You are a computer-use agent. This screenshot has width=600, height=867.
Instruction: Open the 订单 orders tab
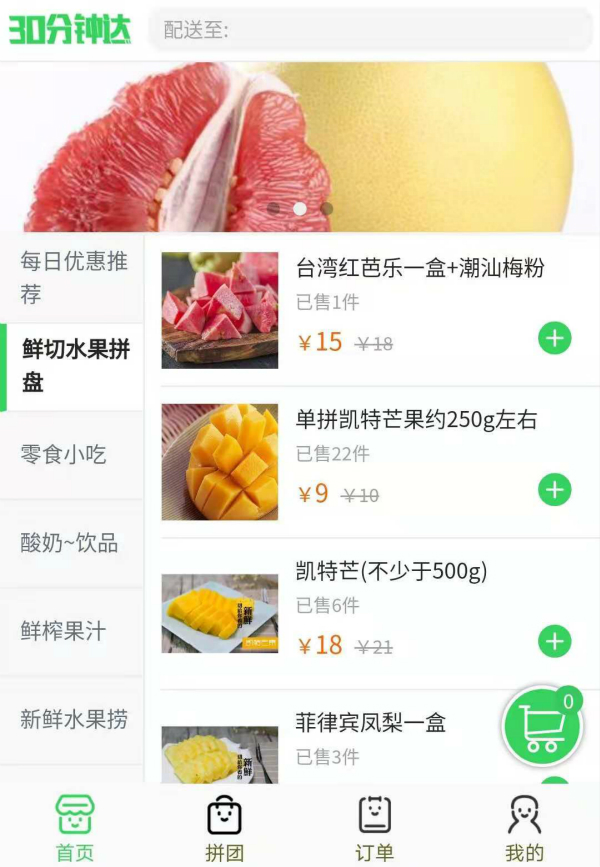coord(375,828)
